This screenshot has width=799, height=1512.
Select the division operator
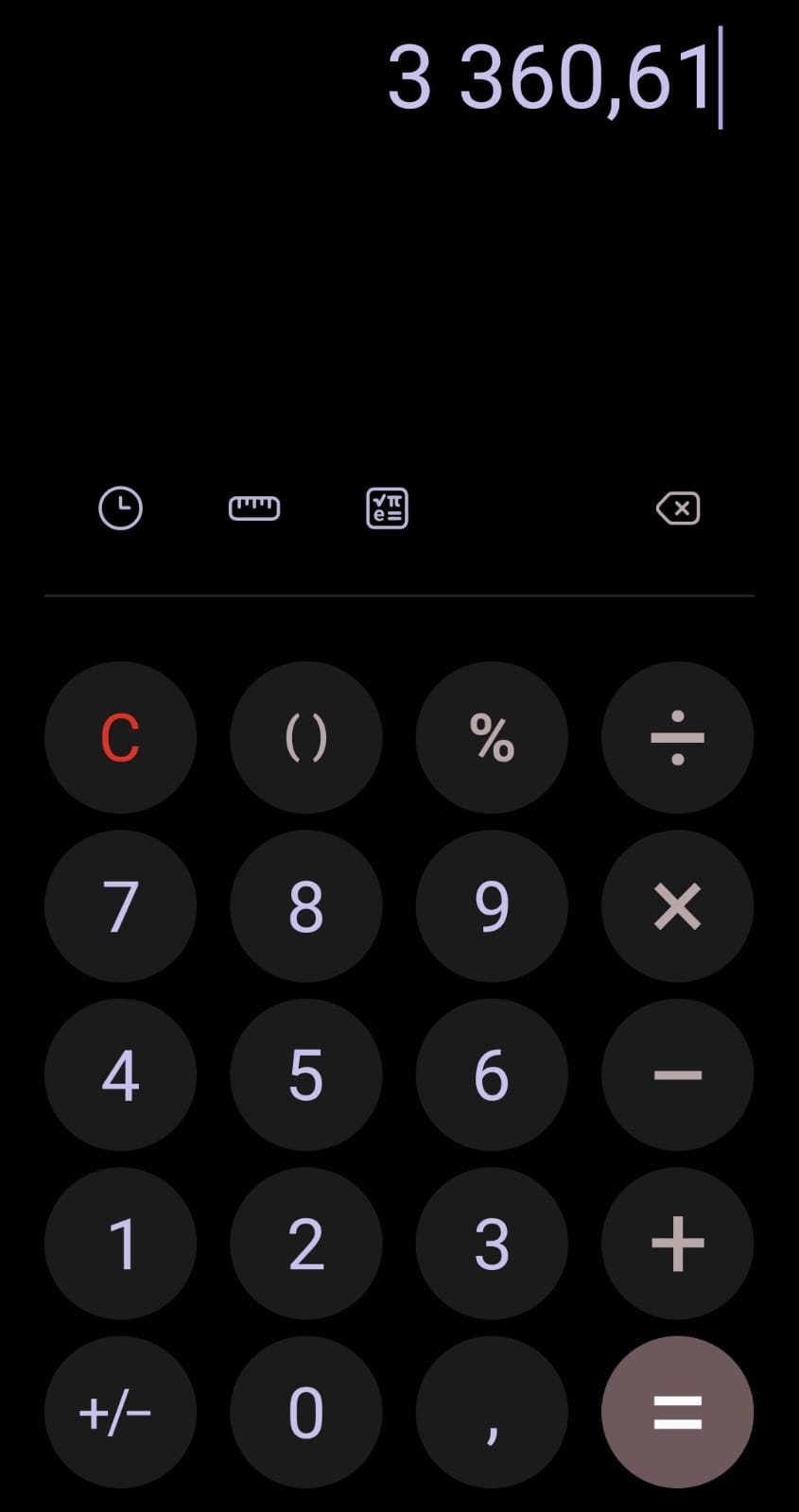coord(677,737)
